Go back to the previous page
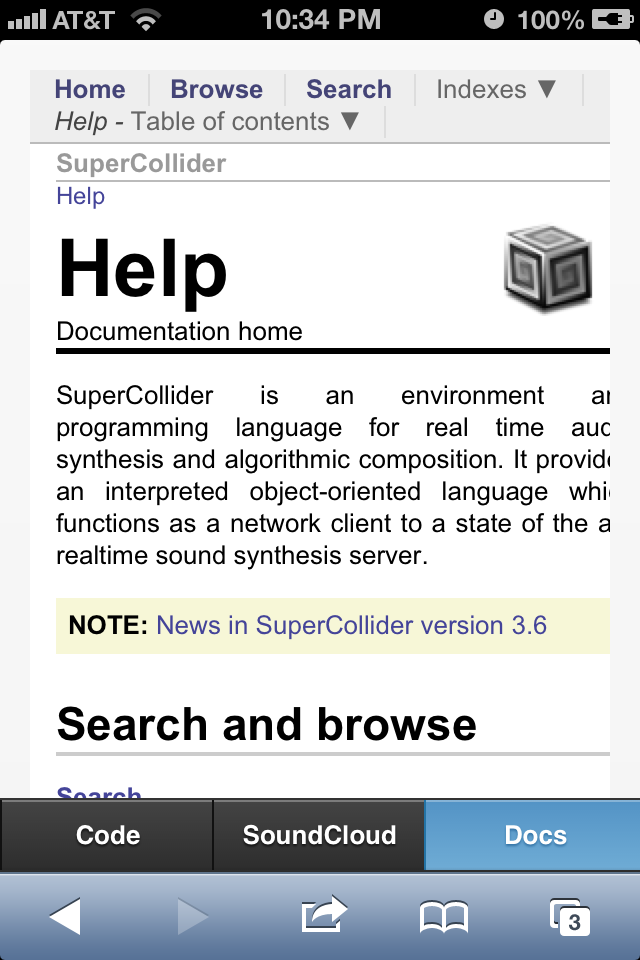Image resolution: width=640 pixels, height=960 pixels. click(x=65, y=916)
